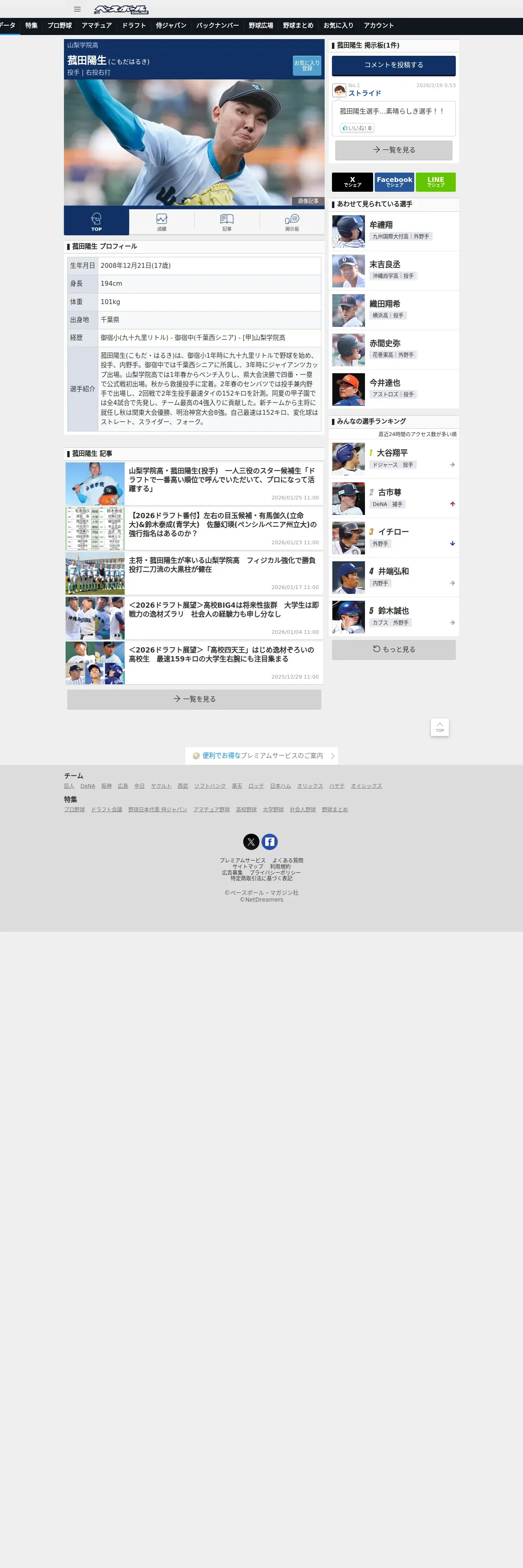Share on Facebook
The image size is (523, 1568).
395,182
